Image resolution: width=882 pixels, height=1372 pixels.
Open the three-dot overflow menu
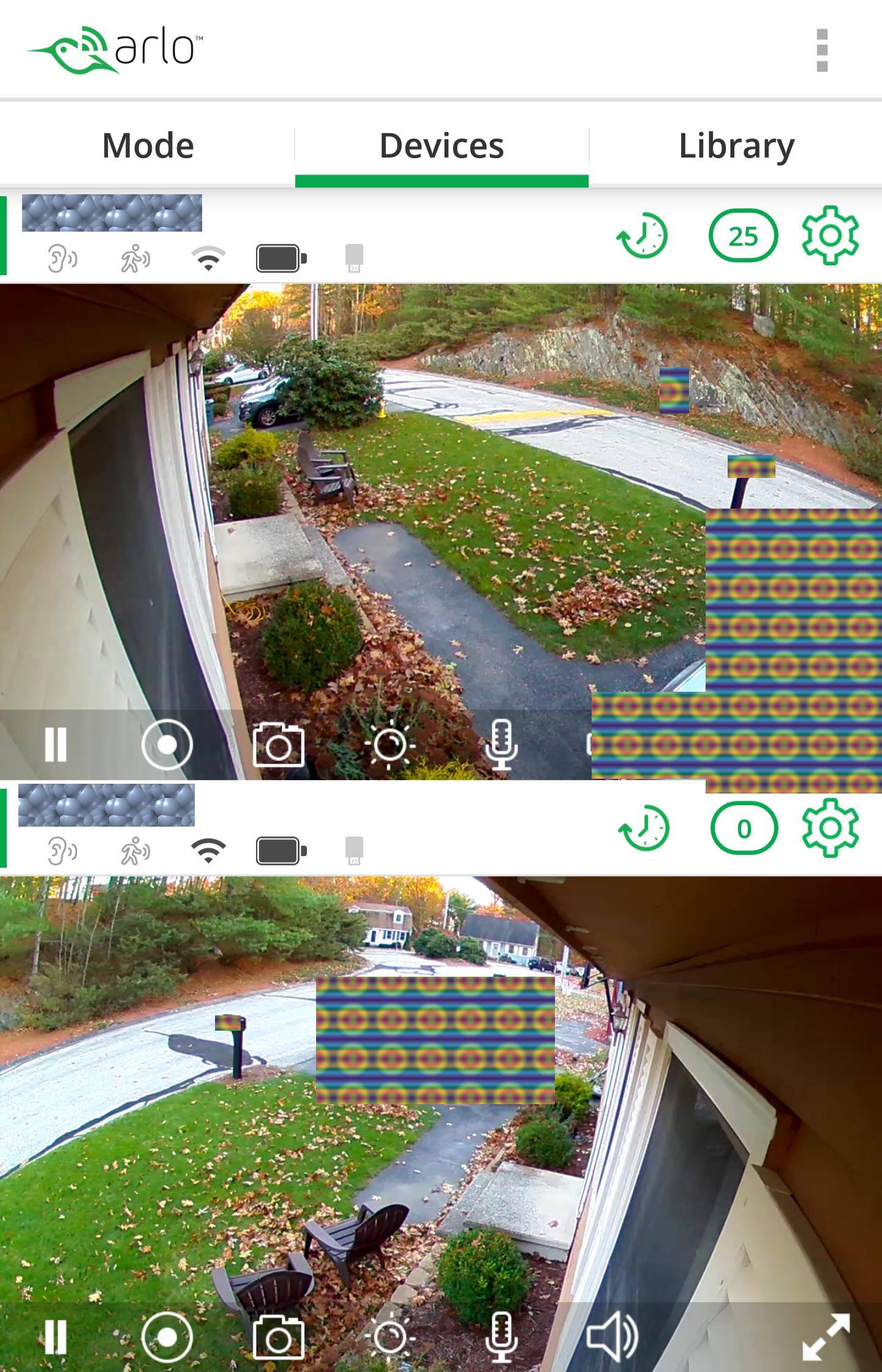(x=822, y=50)
